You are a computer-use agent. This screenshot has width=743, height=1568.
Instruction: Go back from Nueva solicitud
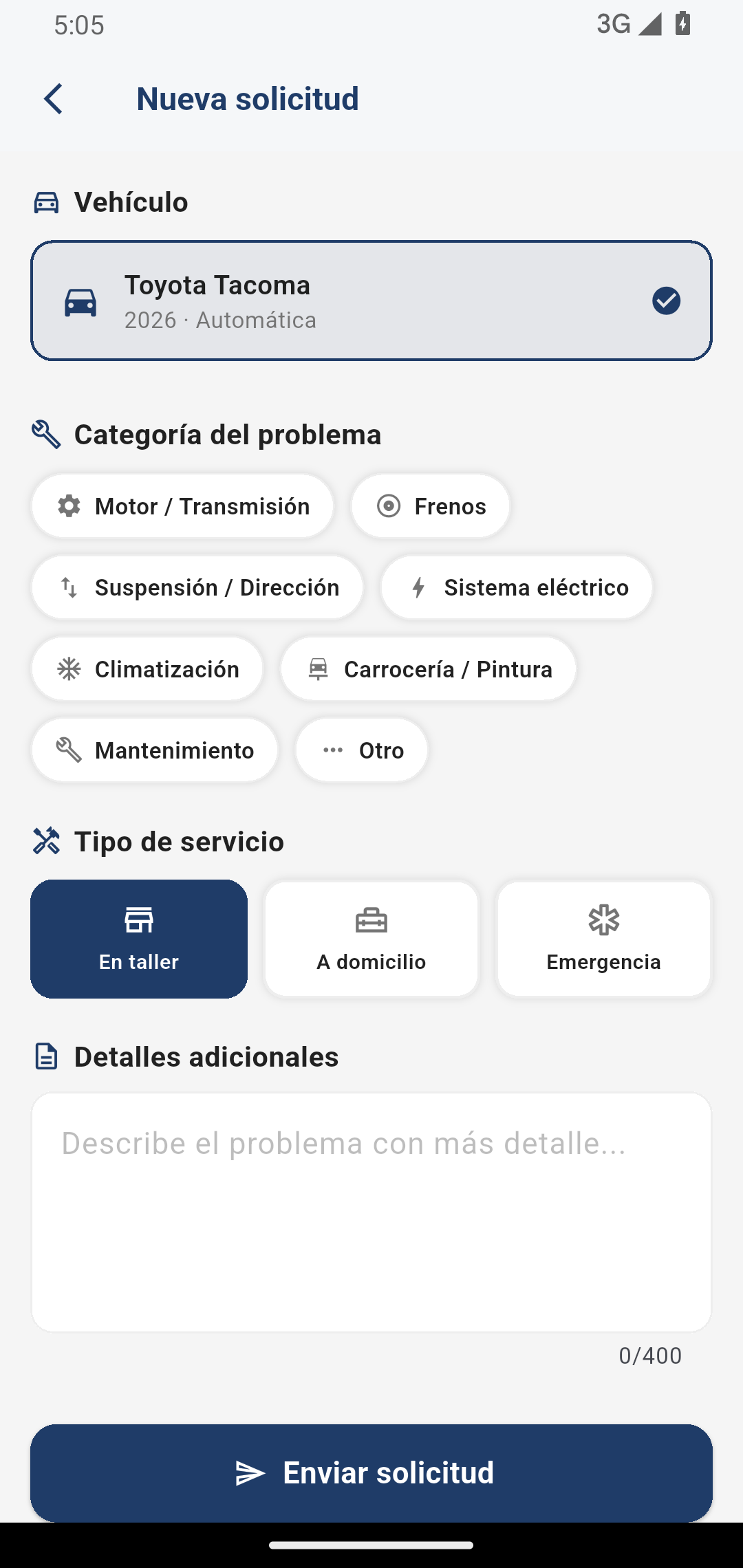pyautogui.click(x=54, y=99)
